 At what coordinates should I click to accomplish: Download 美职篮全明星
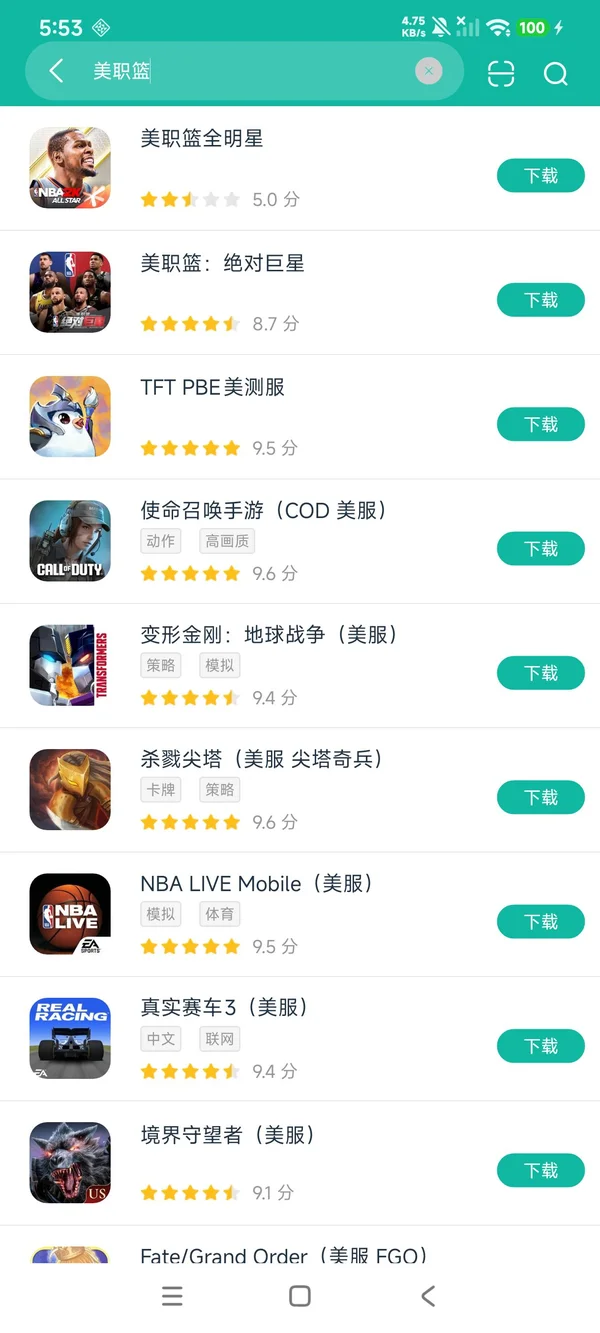coord(540,176)
